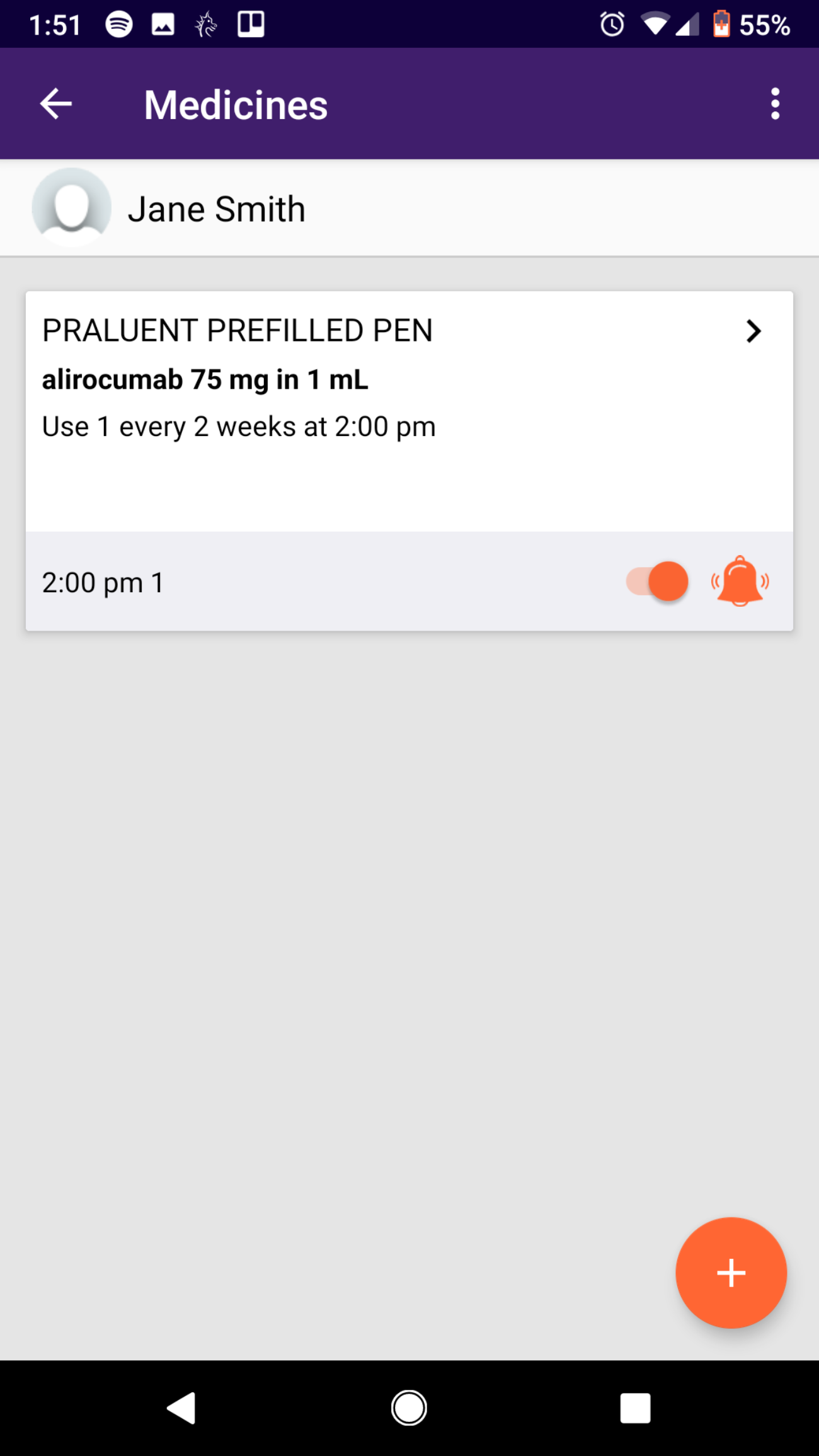Toggle off the 2:00 pm reminder switch
The height and width of the screenshot is (1456, 819).
pyautogui.click(x=657, y=581)
